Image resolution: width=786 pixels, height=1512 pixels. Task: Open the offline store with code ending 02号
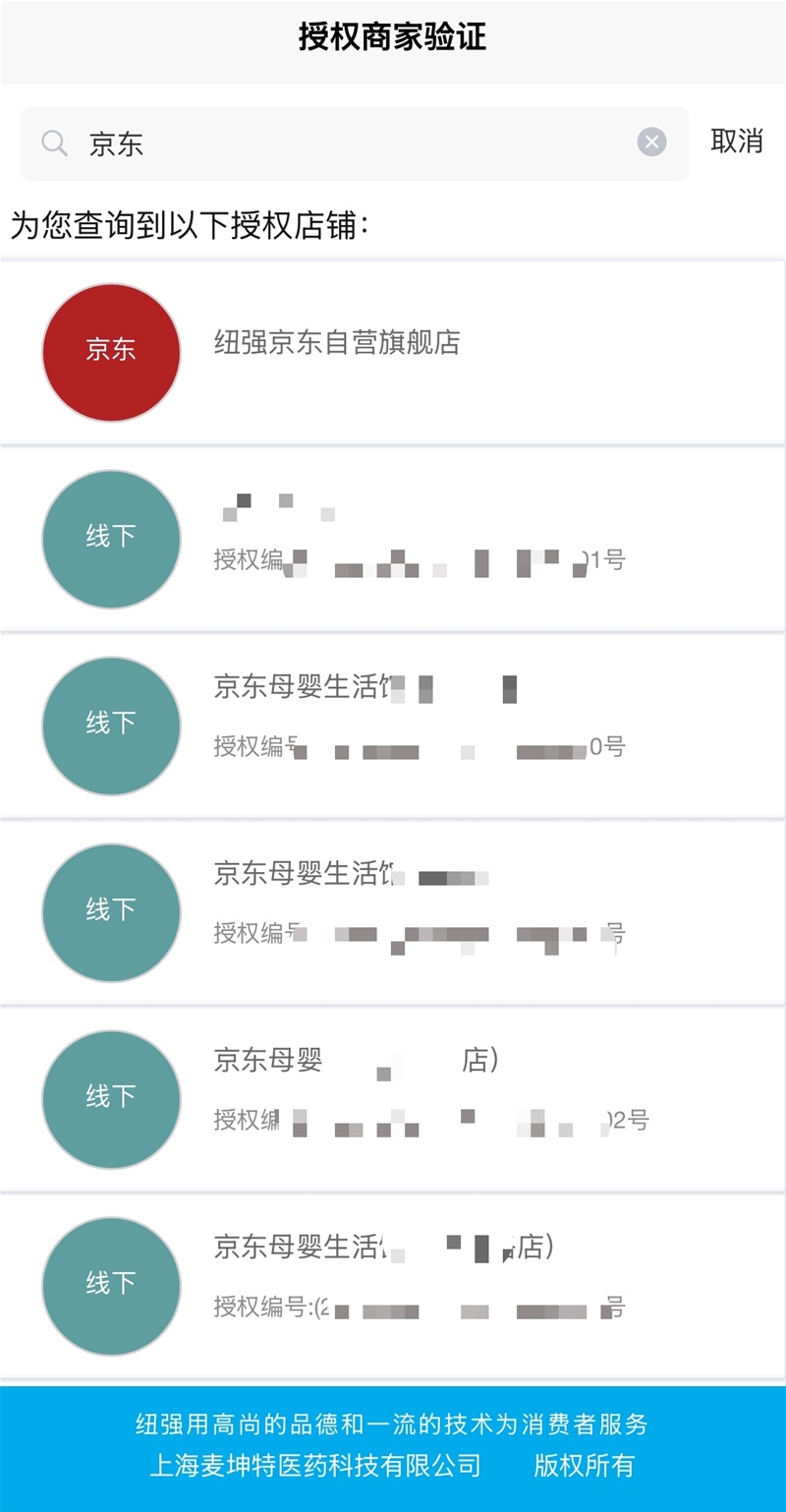click(393, 1099)
